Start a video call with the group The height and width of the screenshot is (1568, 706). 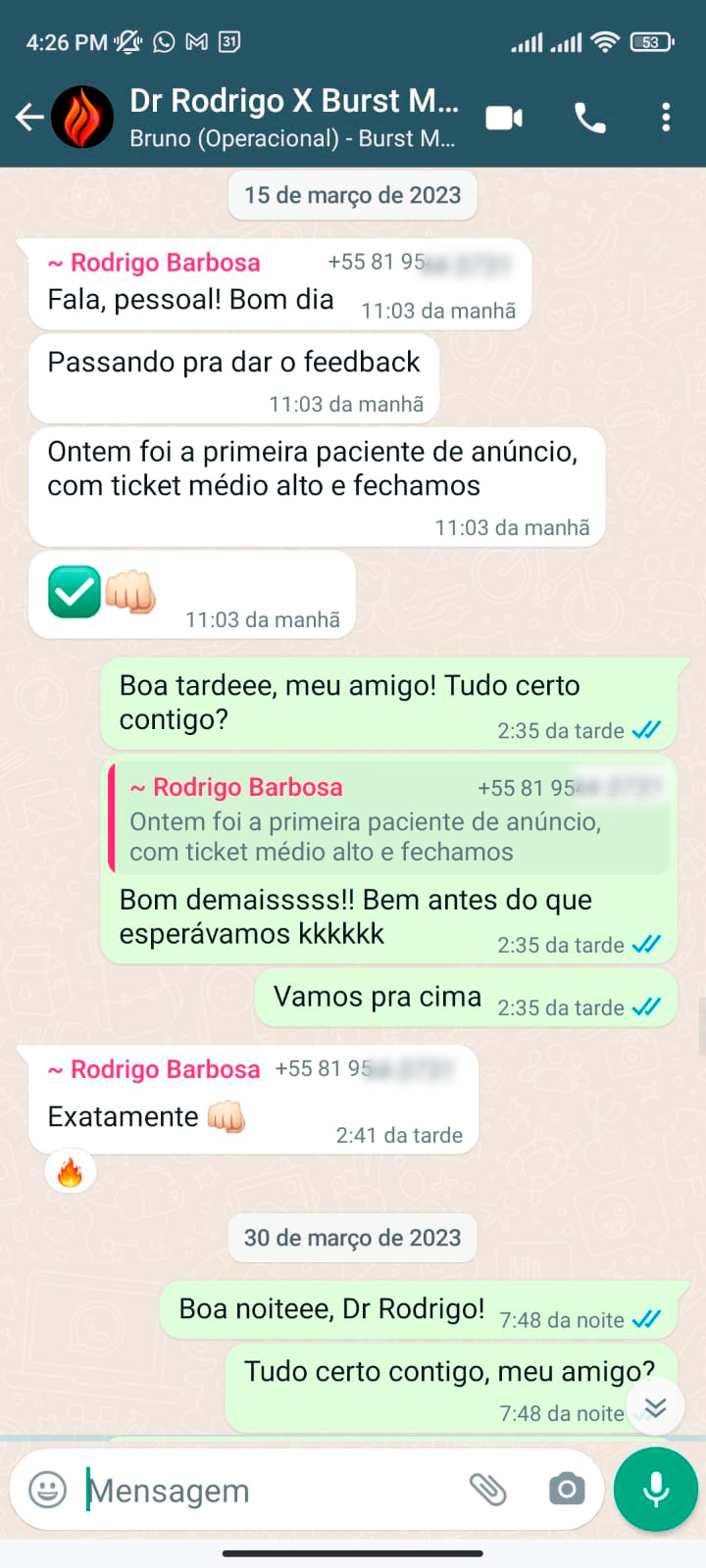(x=504, y=118)
